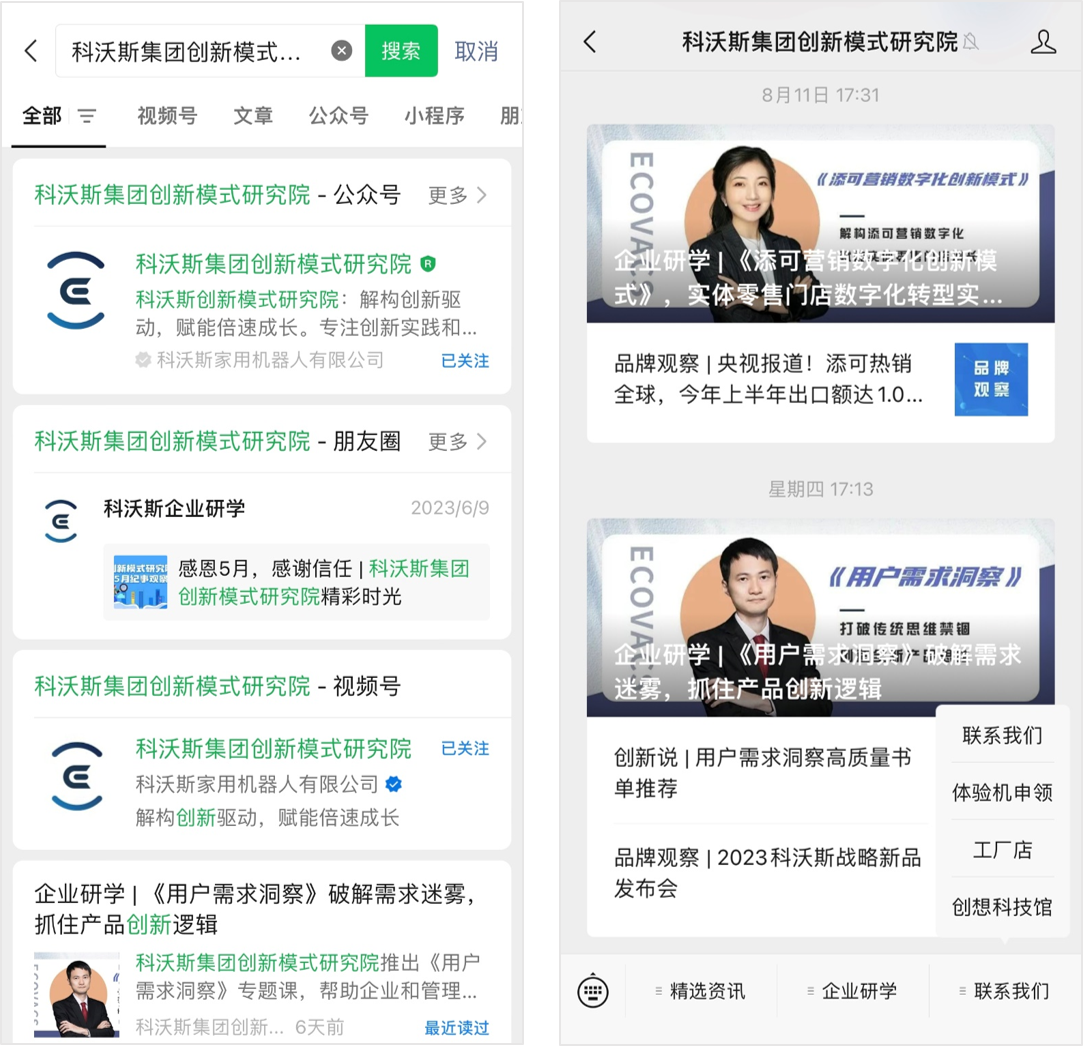Clear the search text with the X icon

click(x=342, y=51)
